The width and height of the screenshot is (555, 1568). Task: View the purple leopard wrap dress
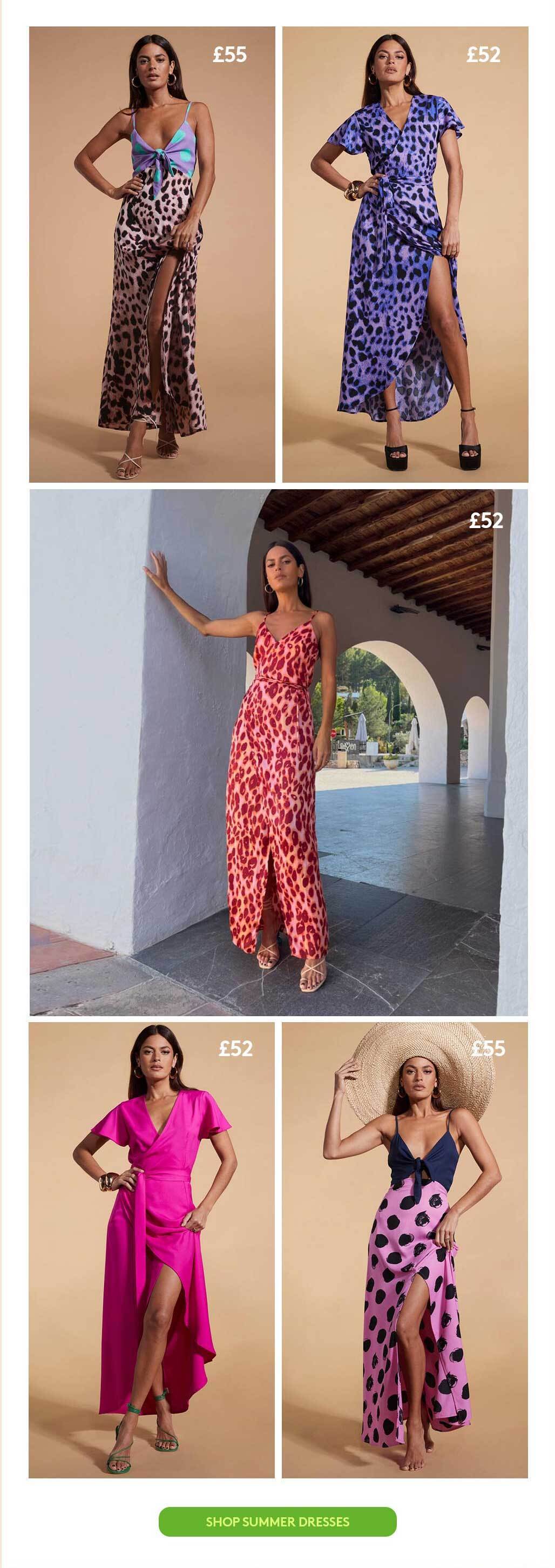pos(405,254)
